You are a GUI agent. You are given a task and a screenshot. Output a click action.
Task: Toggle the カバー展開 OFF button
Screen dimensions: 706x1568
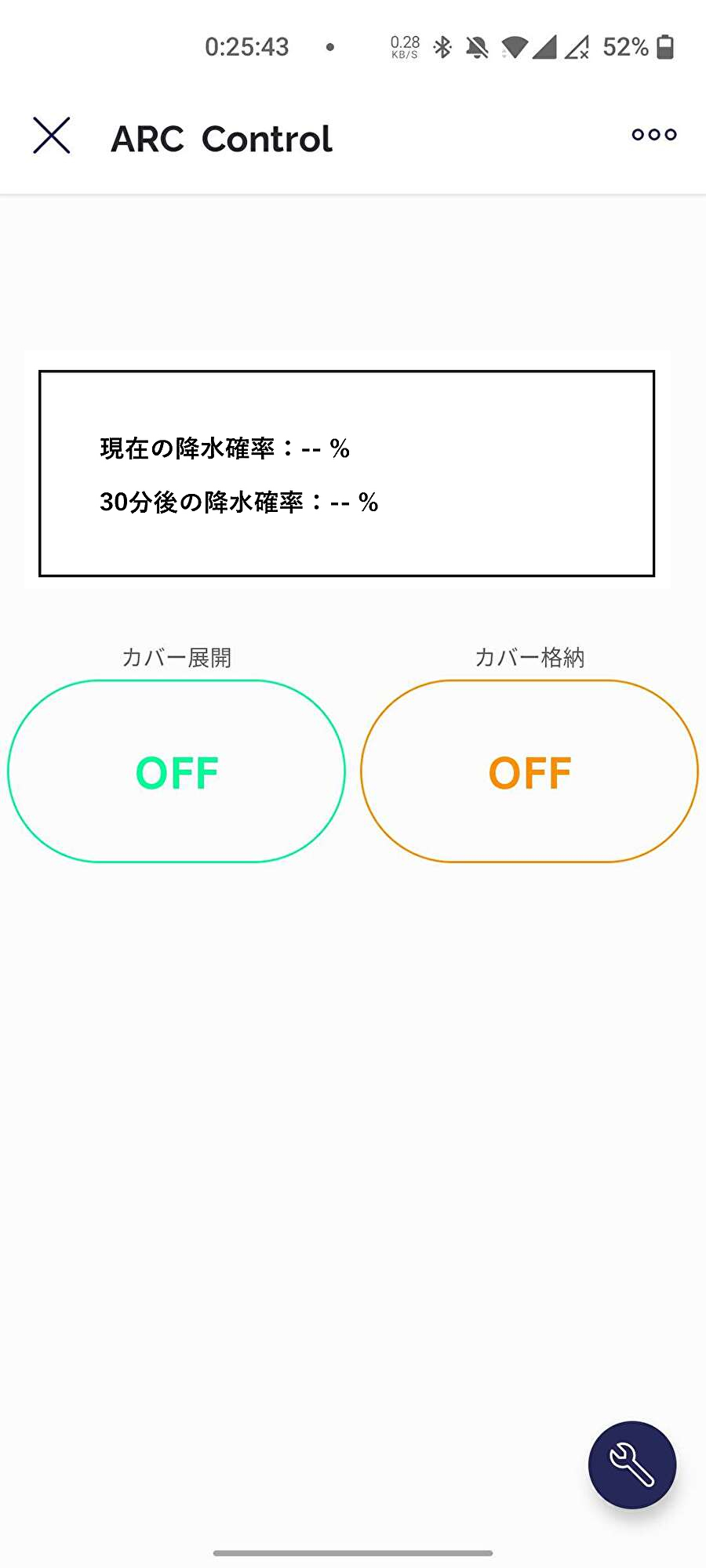click(x=176, y=771)
